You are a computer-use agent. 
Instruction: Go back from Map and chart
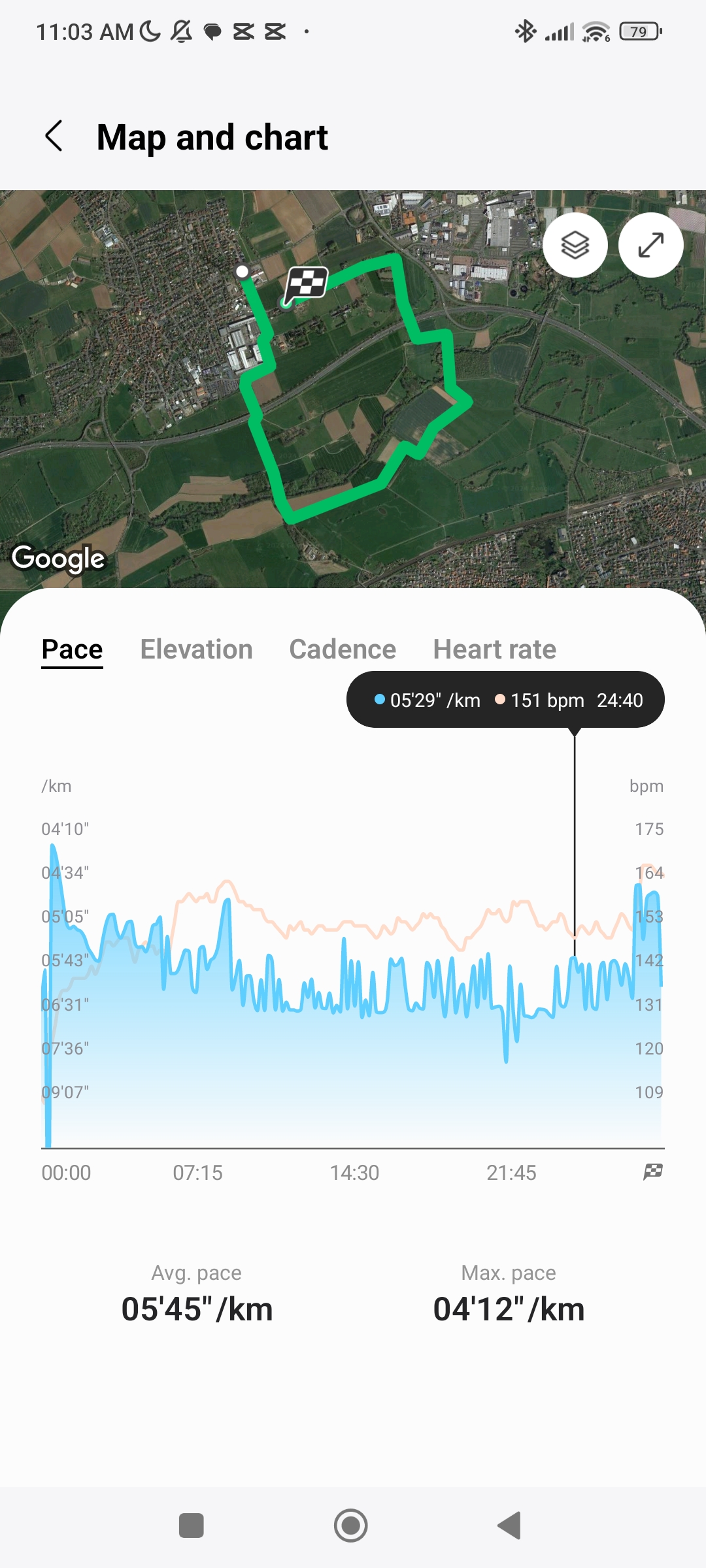(54, 137)
